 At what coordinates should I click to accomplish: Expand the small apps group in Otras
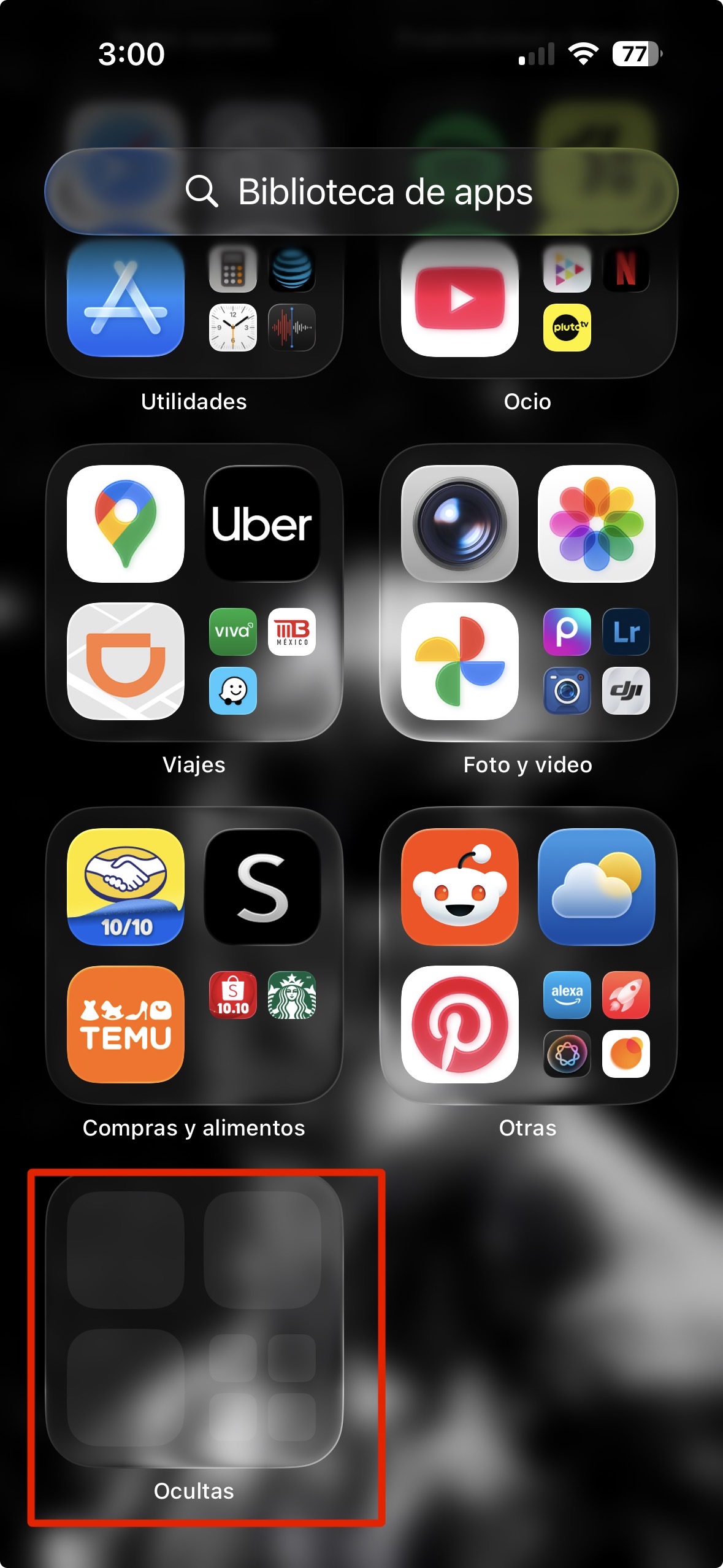tap(596, 1024)
